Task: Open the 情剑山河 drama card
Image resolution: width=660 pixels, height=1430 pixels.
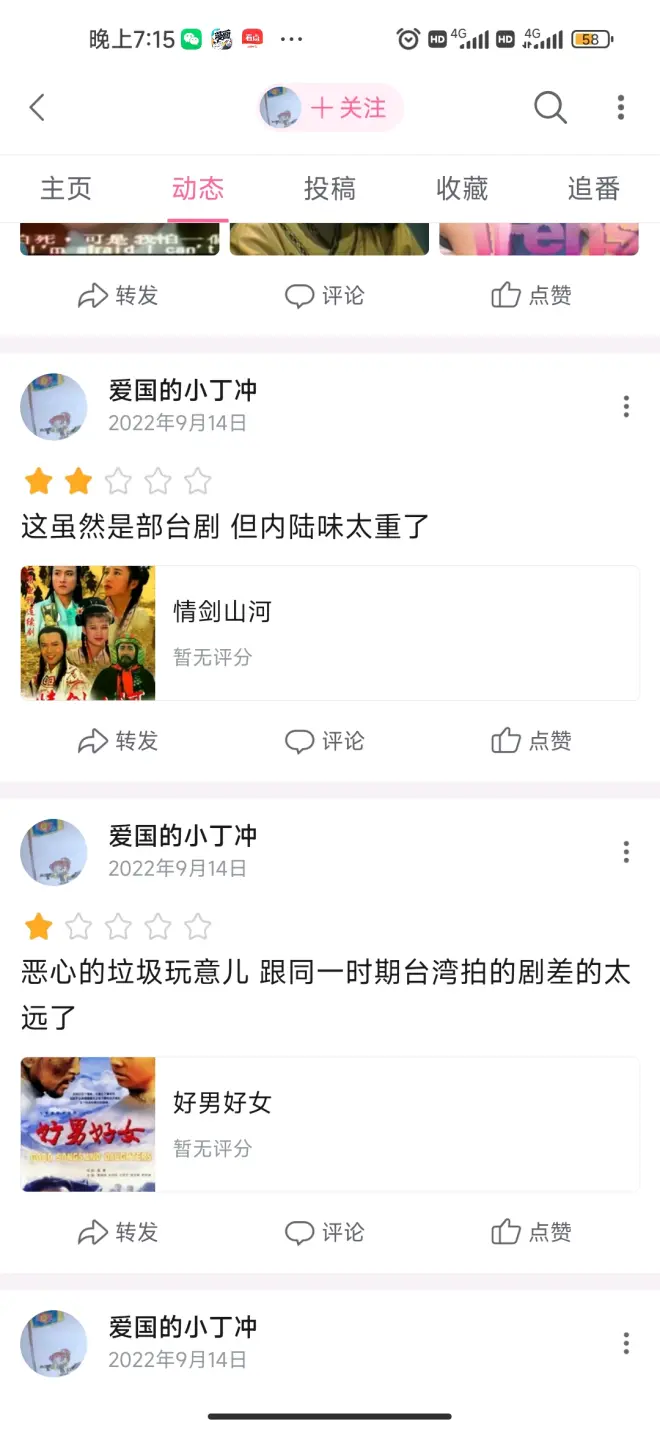Action: (x=330, y=633)
